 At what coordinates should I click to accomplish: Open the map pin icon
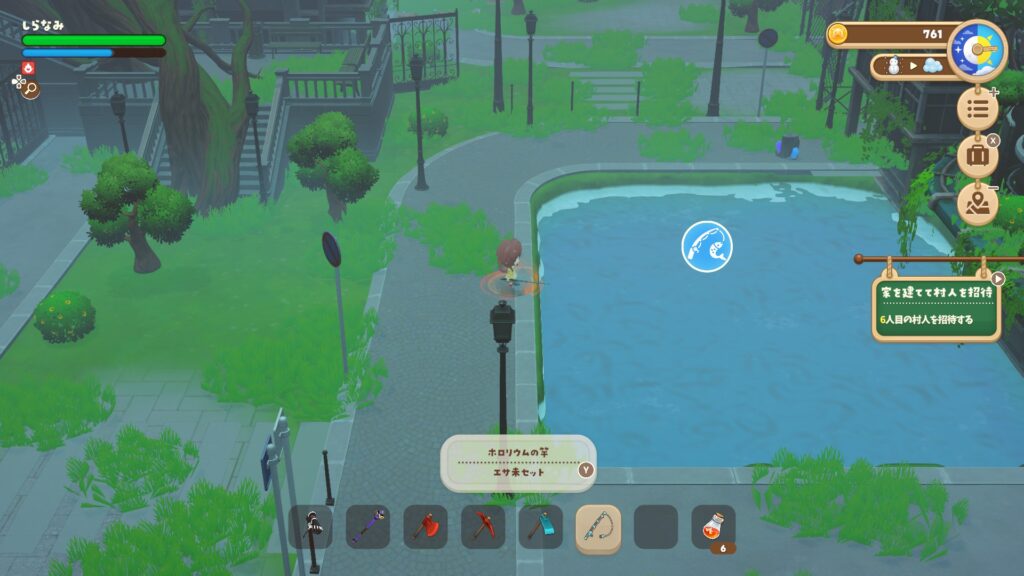click(977, 204)
